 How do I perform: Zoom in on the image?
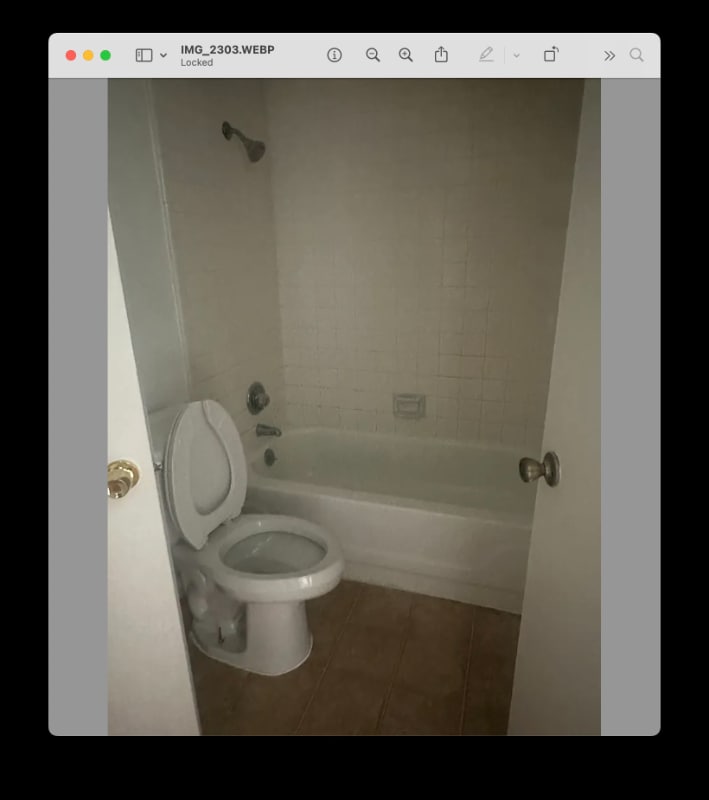(406, 55)
